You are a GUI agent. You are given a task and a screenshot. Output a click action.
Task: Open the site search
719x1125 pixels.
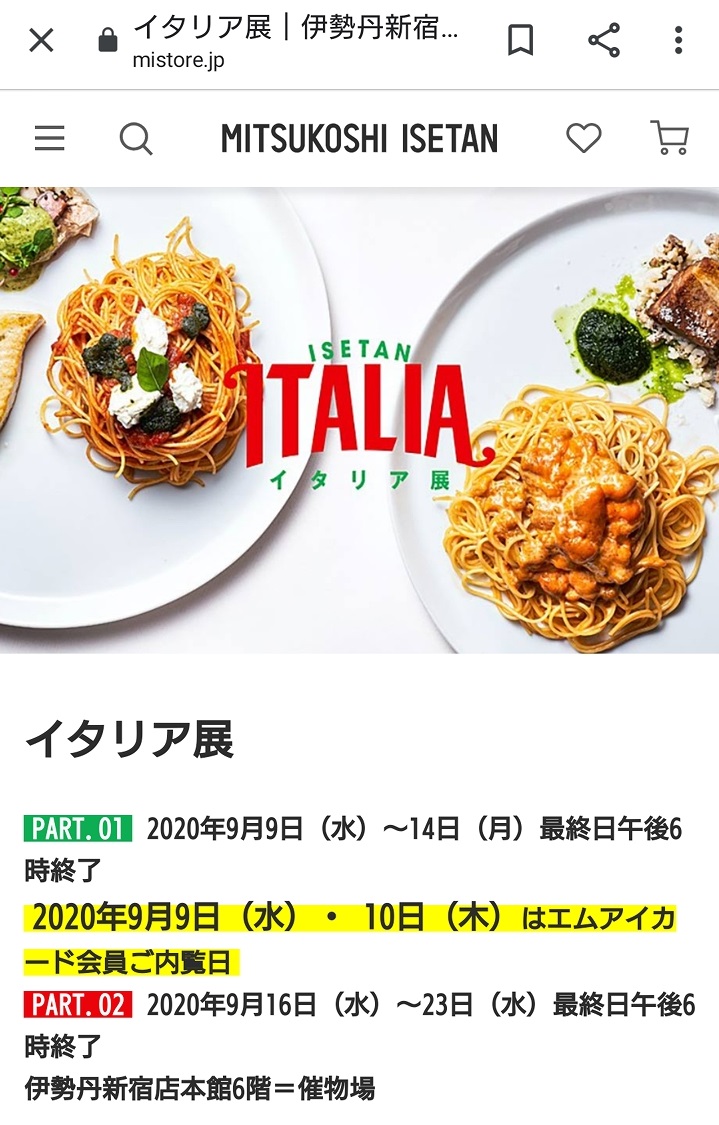click(x=136, y=138)
